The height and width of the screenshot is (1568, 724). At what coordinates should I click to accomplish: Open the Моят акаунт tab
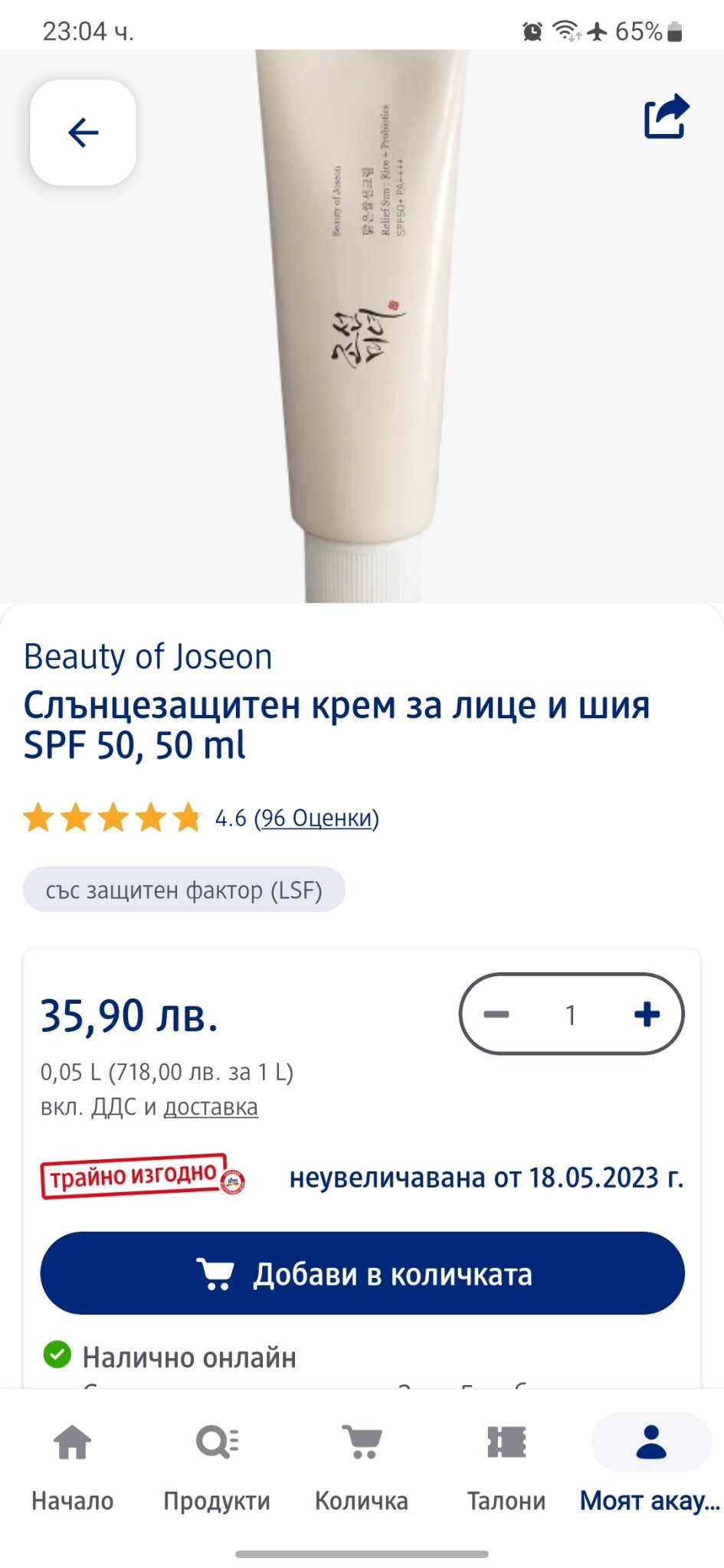[650, 1464]
